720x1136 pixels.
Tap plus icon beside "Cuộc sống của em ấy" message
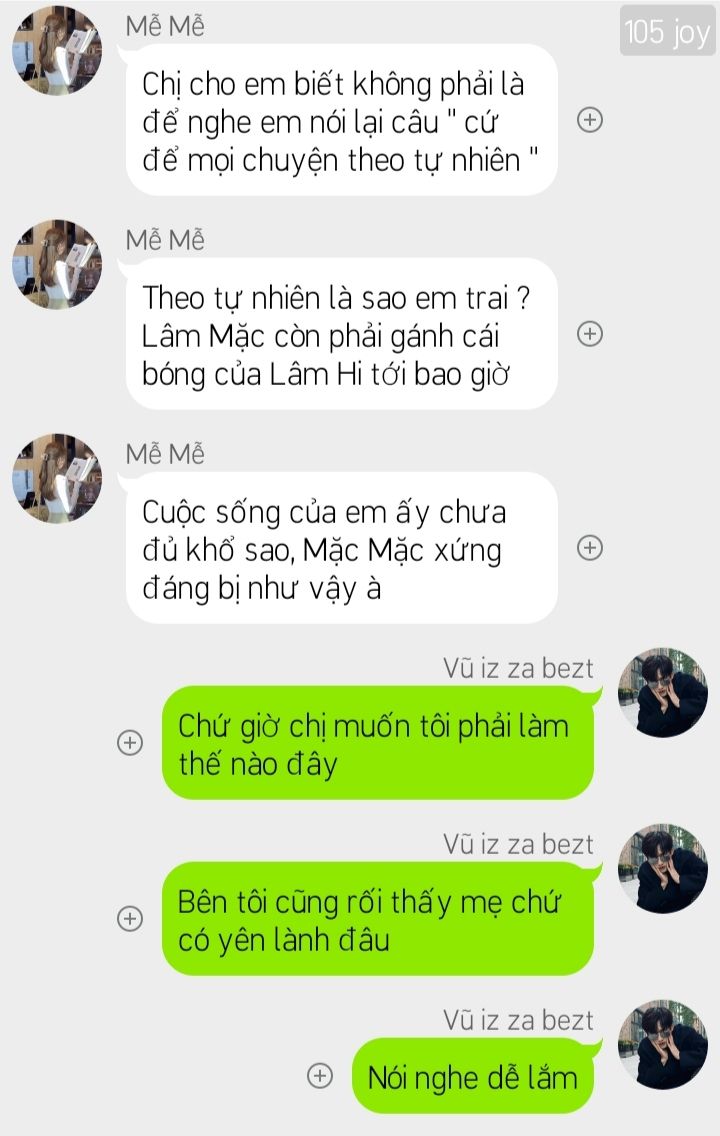pyautogui.click(x=590, y=548)
